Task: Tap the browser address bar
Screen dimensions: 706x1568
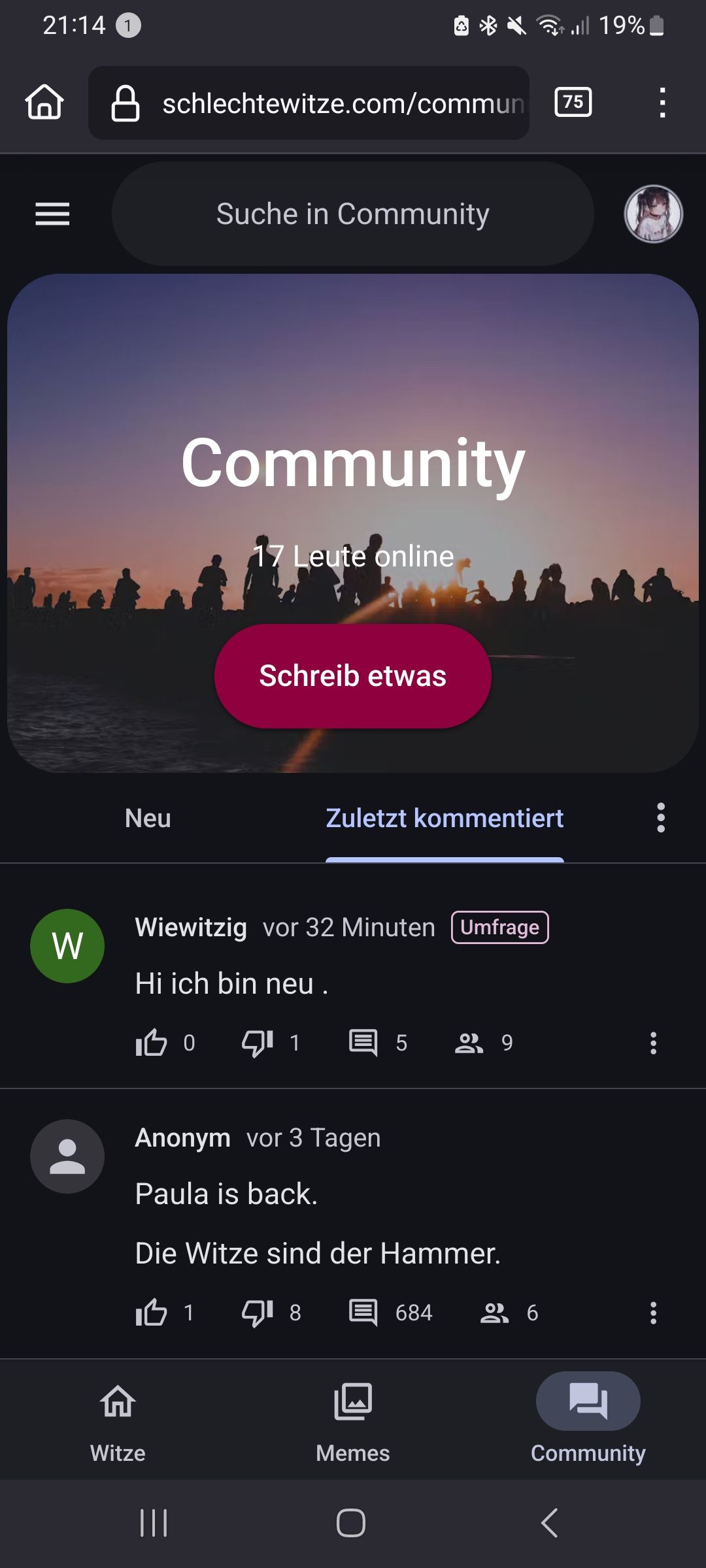Action: 309,103
